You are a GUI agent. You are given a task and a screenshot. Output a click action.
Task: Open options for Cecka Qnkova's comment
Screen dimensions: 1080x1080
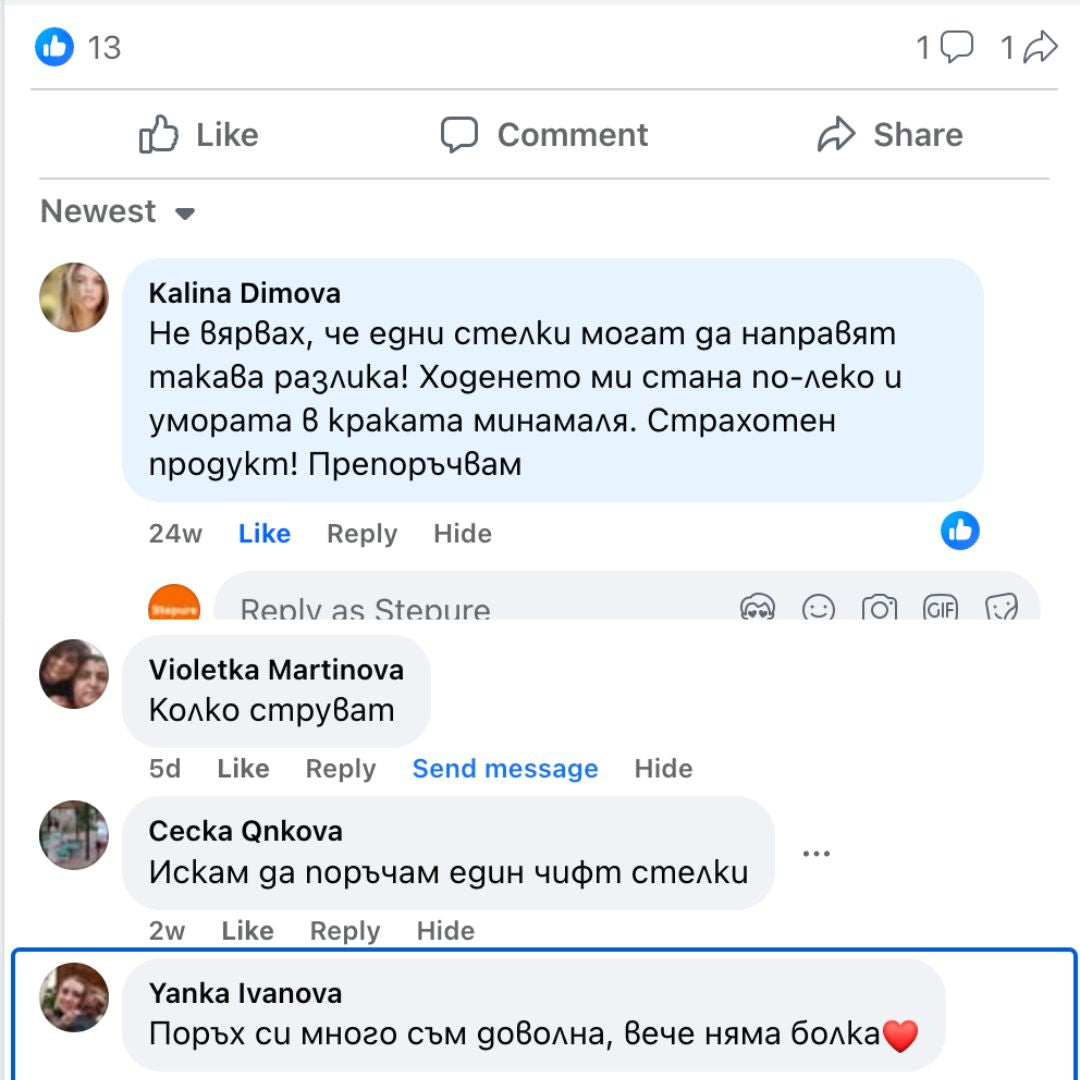click(x=816, y=854)
